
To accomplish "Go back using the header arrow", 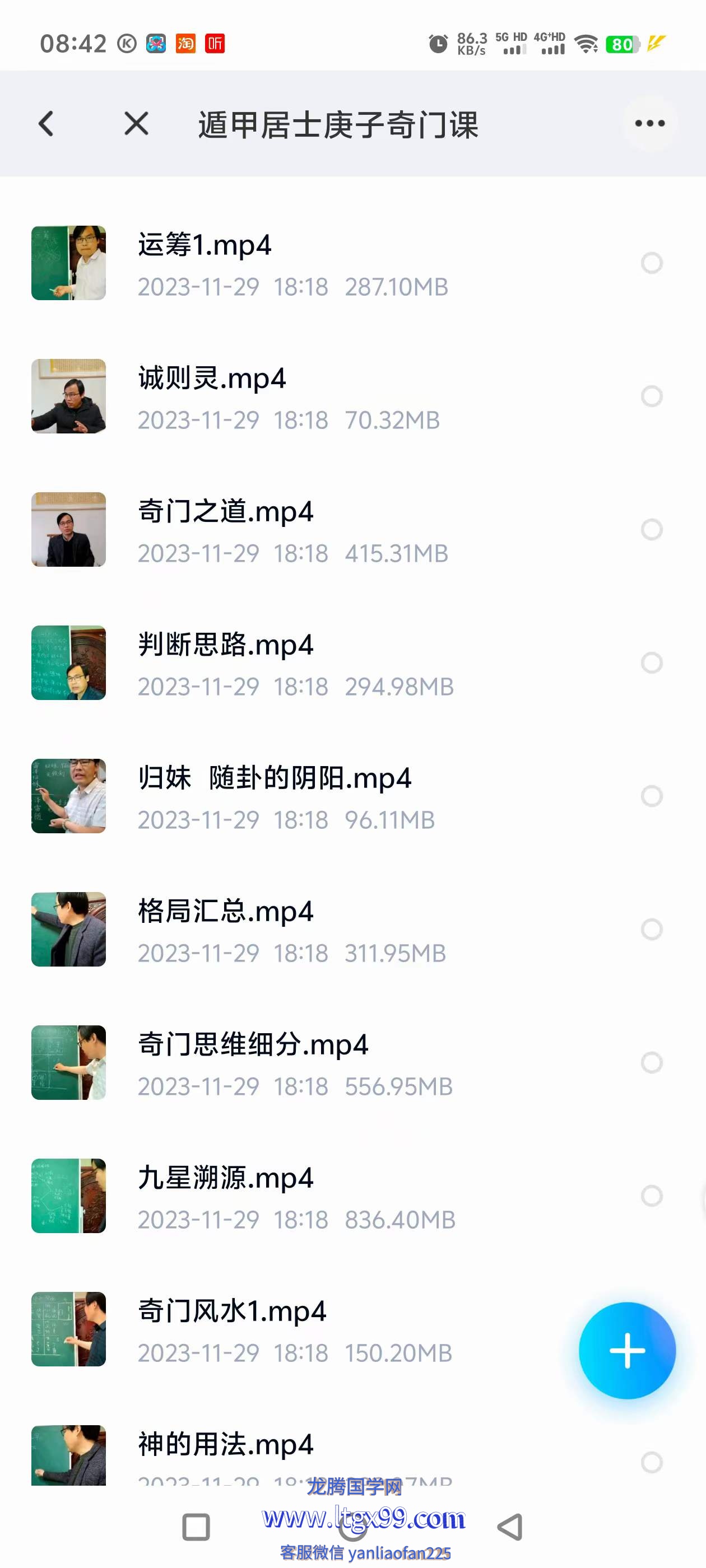I will tap(47, 124).
